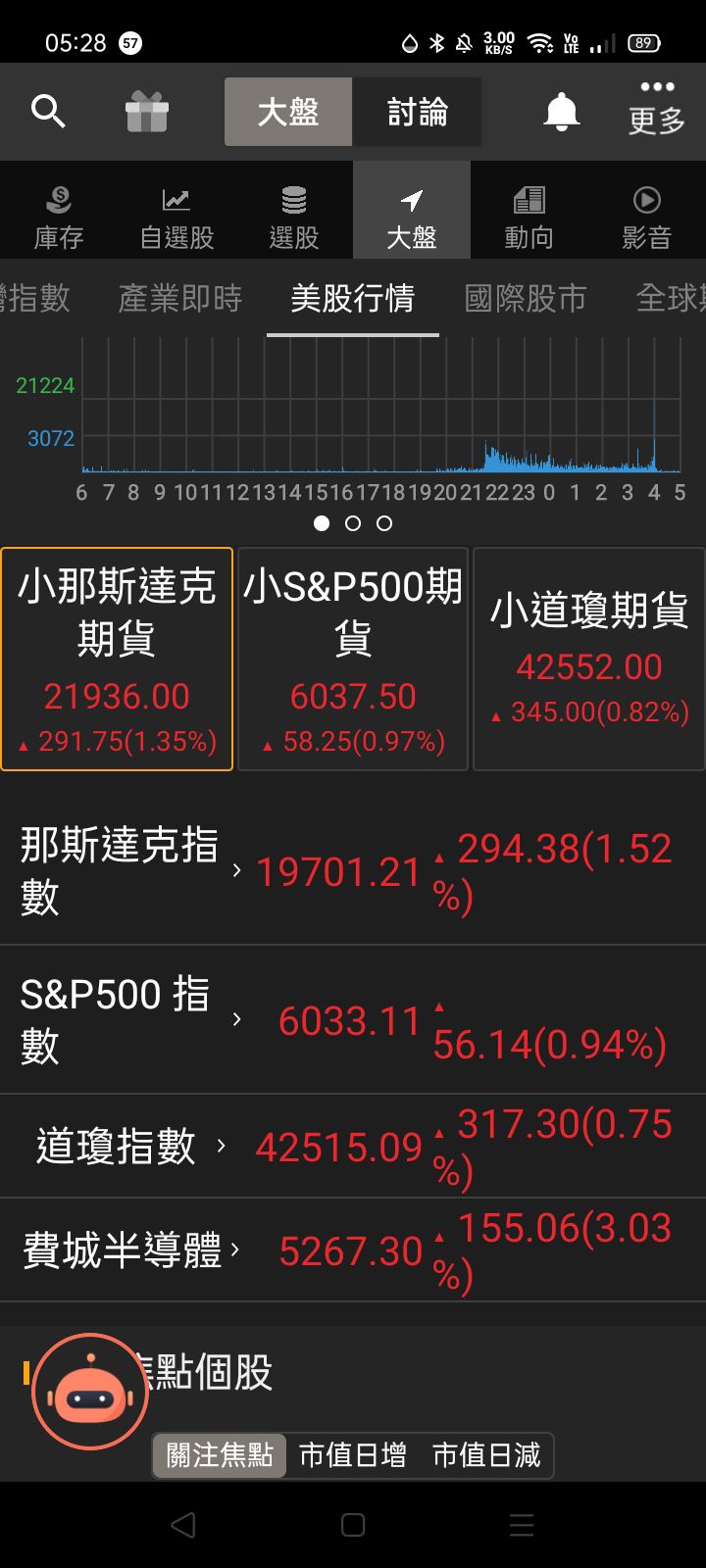Go back with the system back button
706x1568 pixels.
(182, 1525)
